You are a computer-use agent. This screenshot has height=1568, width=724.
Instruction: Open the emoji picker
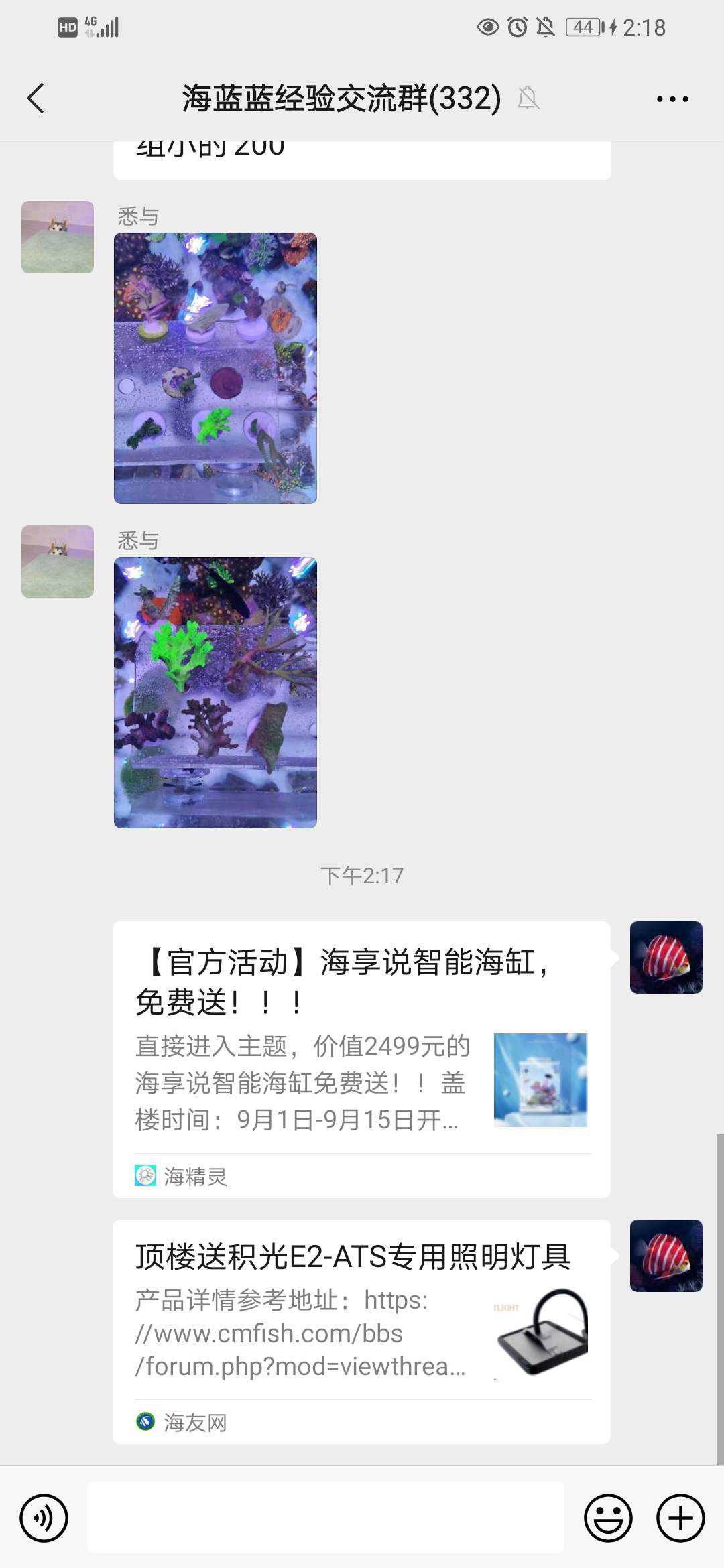pyautogui.click(x=608, y=1518)
